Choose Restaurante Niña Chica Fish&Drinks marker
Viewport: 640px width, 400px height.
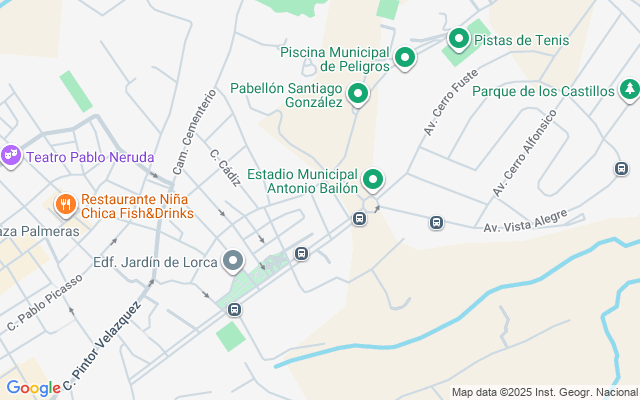[x=66, y=205]
